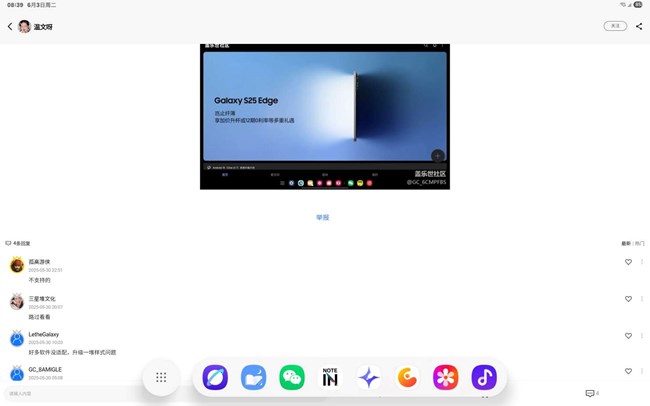This screenshot has height=406, width=650.
Task: Like GC_8AMIQLE's reply
Action: click(x=628, y=371)
